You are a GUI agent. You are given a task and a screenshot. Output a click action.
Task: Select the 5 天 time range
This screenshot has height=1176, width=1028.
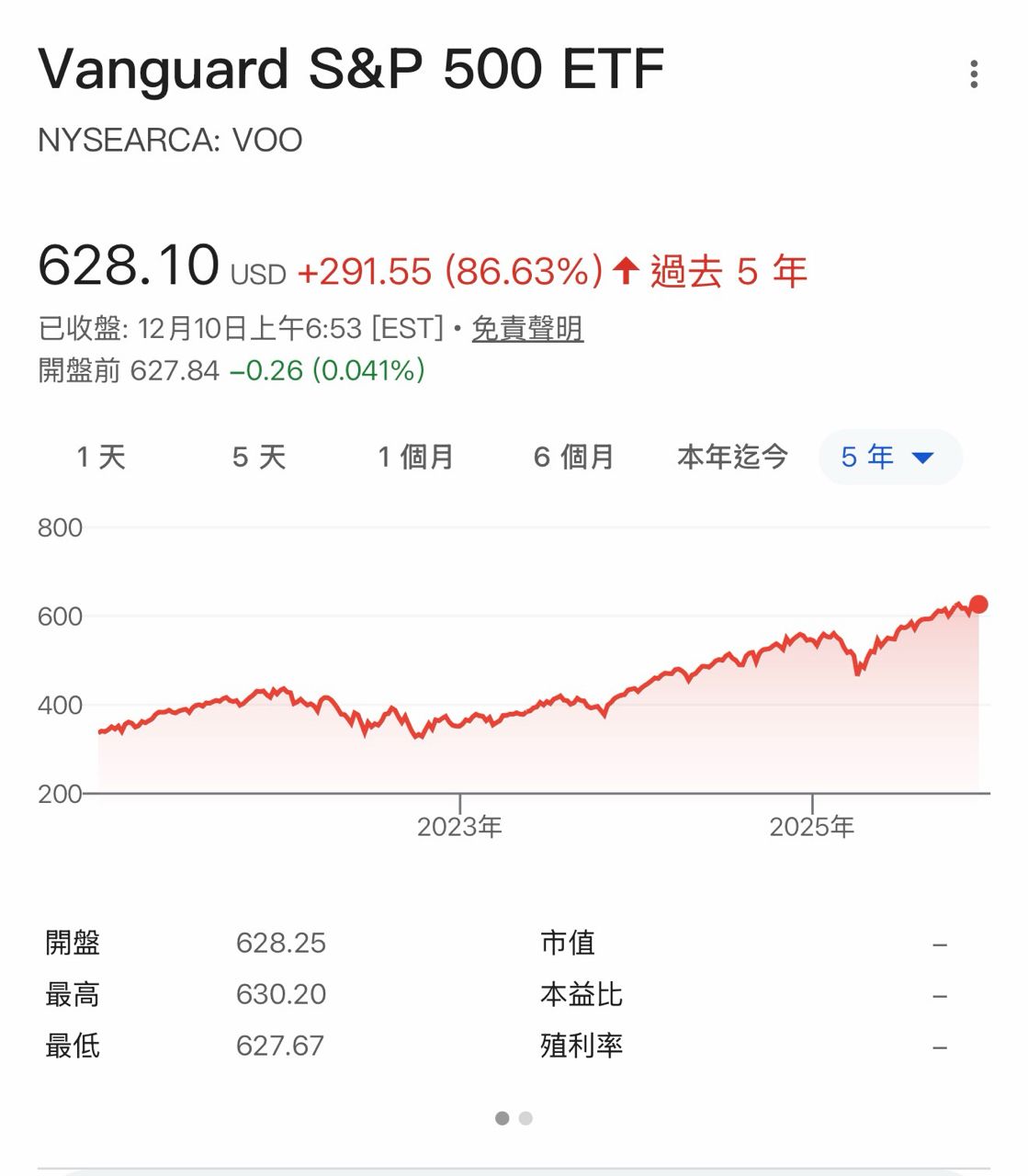click(259, 457)
